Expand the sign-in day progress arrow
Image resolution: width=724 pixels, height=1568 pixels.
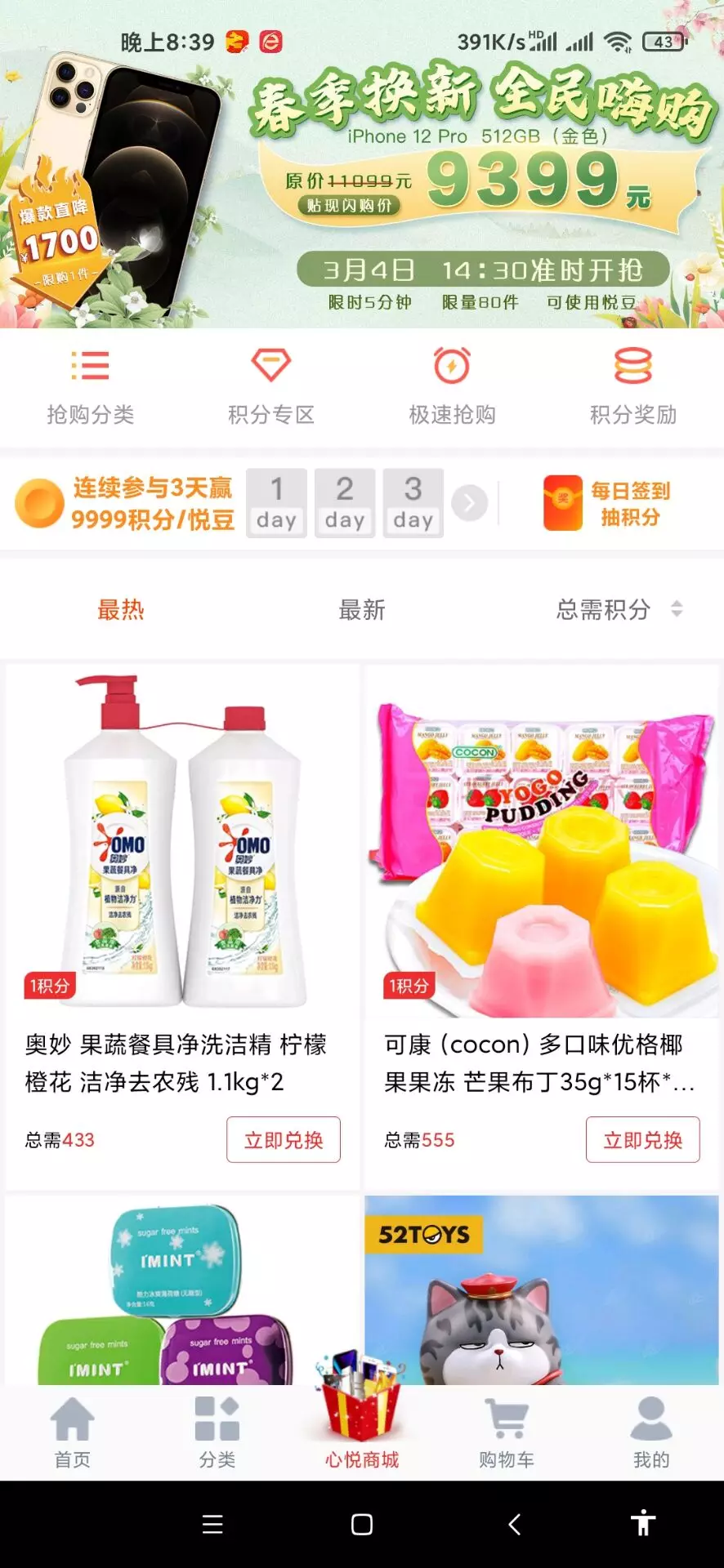[468, 503]
